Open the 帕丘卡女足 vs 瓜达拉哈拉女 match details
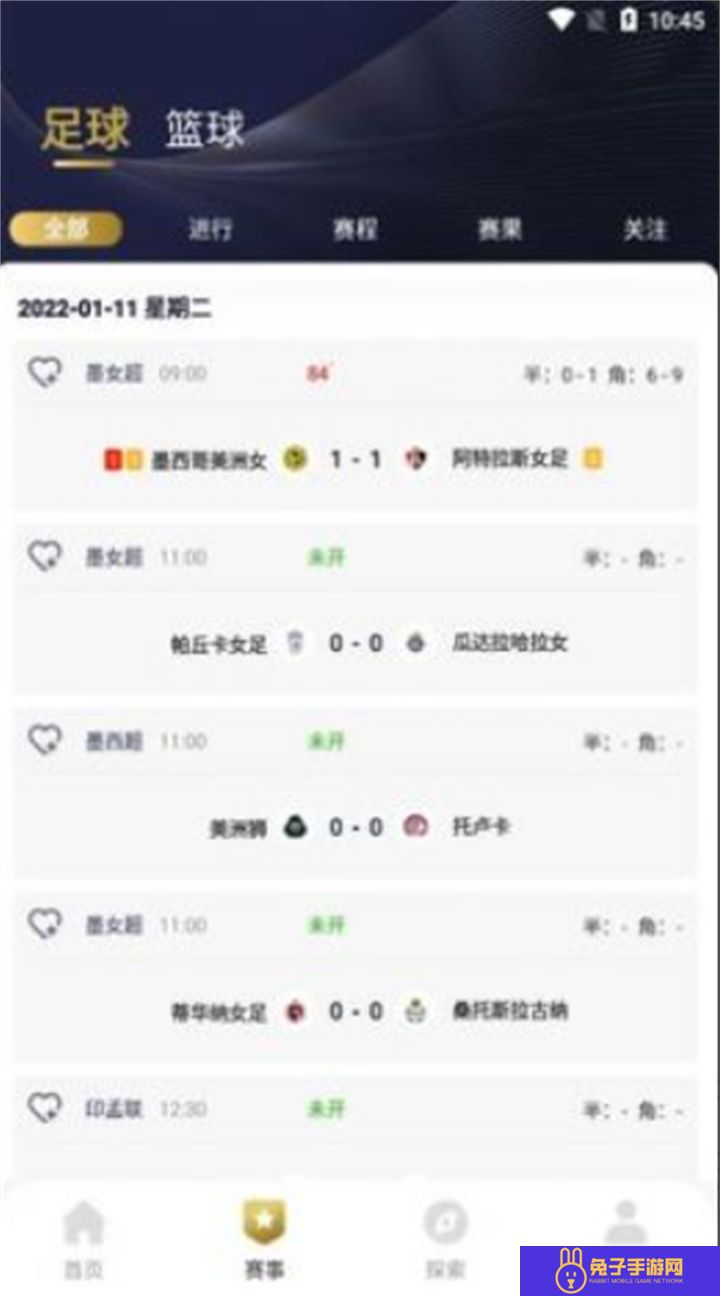This screenshot has height=1296, width=720. pos(356,643)
